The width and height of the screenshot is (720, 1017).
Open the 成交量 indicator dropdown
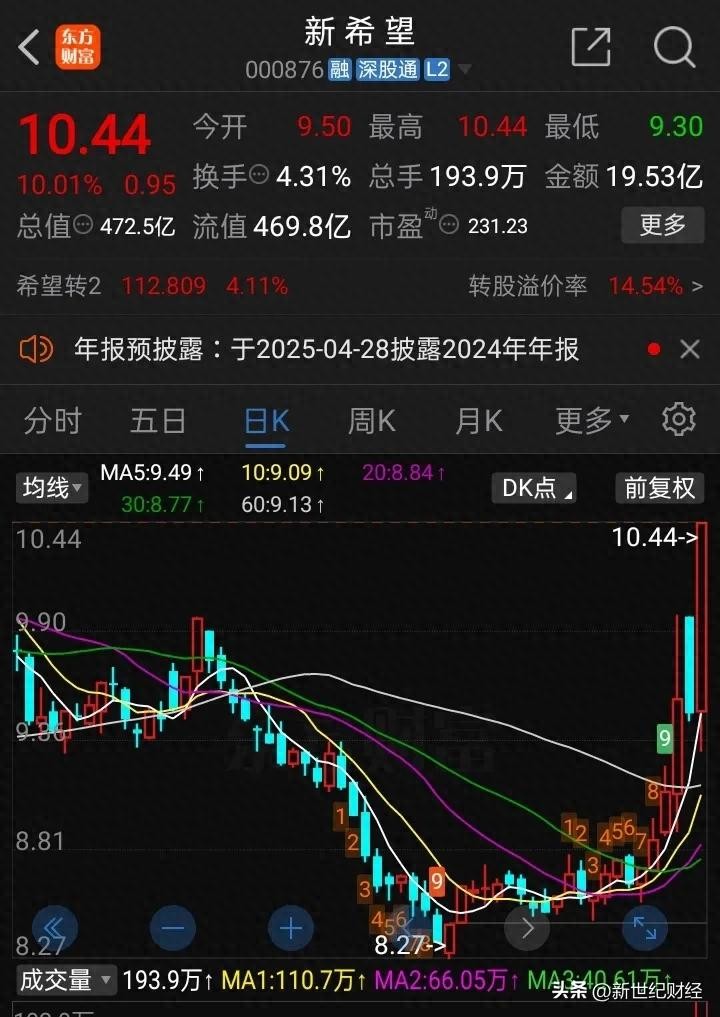click(x=66, y=981)
